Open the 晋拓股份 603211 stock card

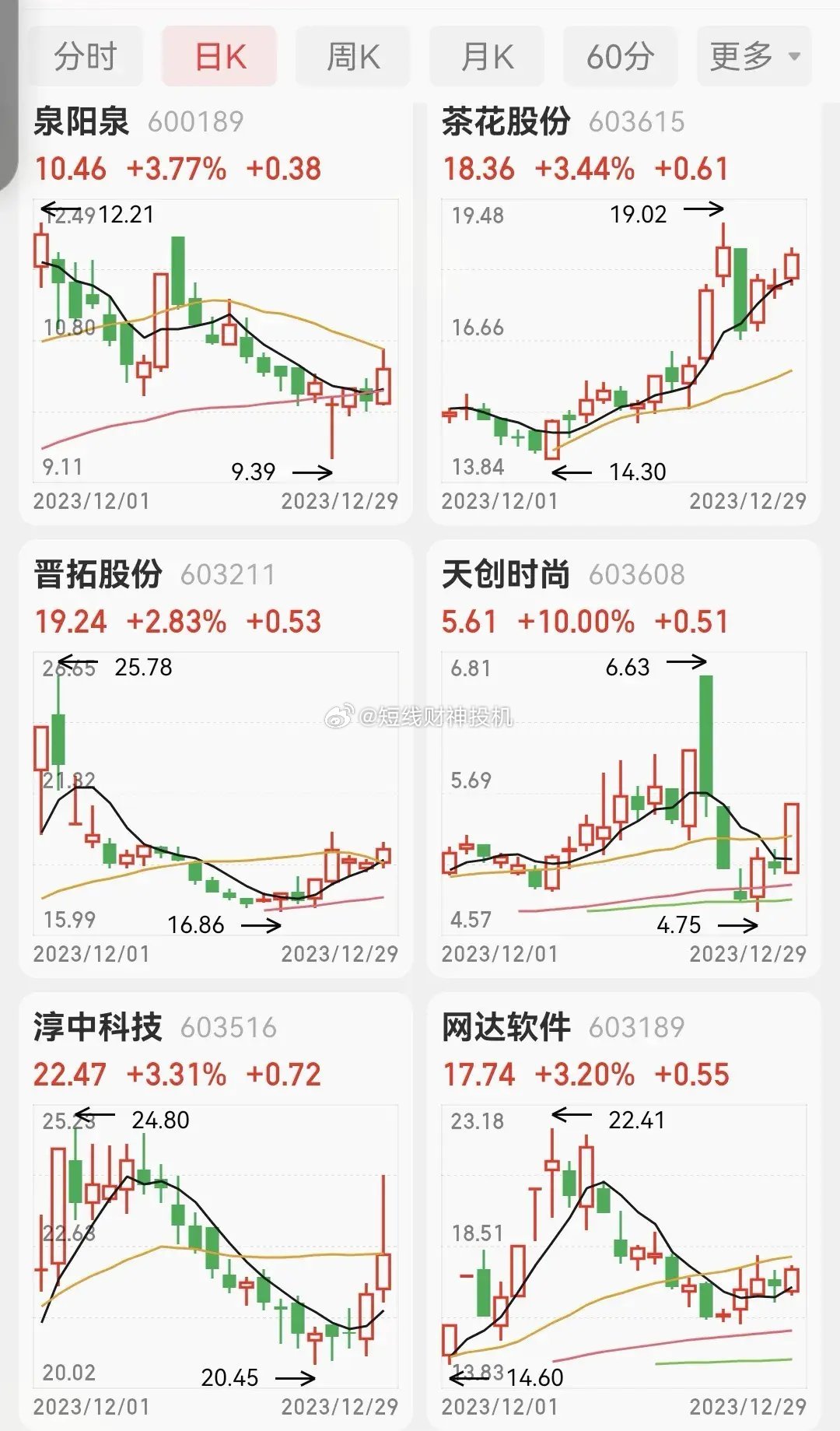pos(215,758)
